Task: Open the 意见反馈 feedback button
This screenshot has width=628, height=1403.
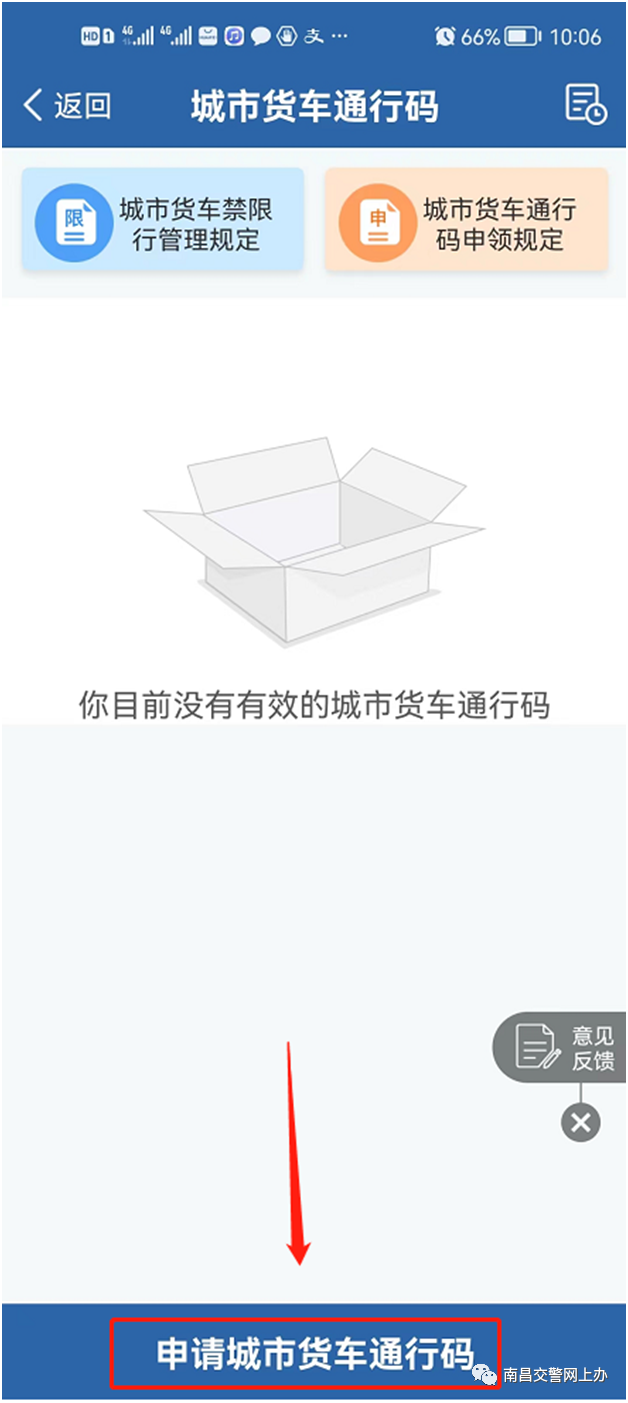Action: [562, 1047]
